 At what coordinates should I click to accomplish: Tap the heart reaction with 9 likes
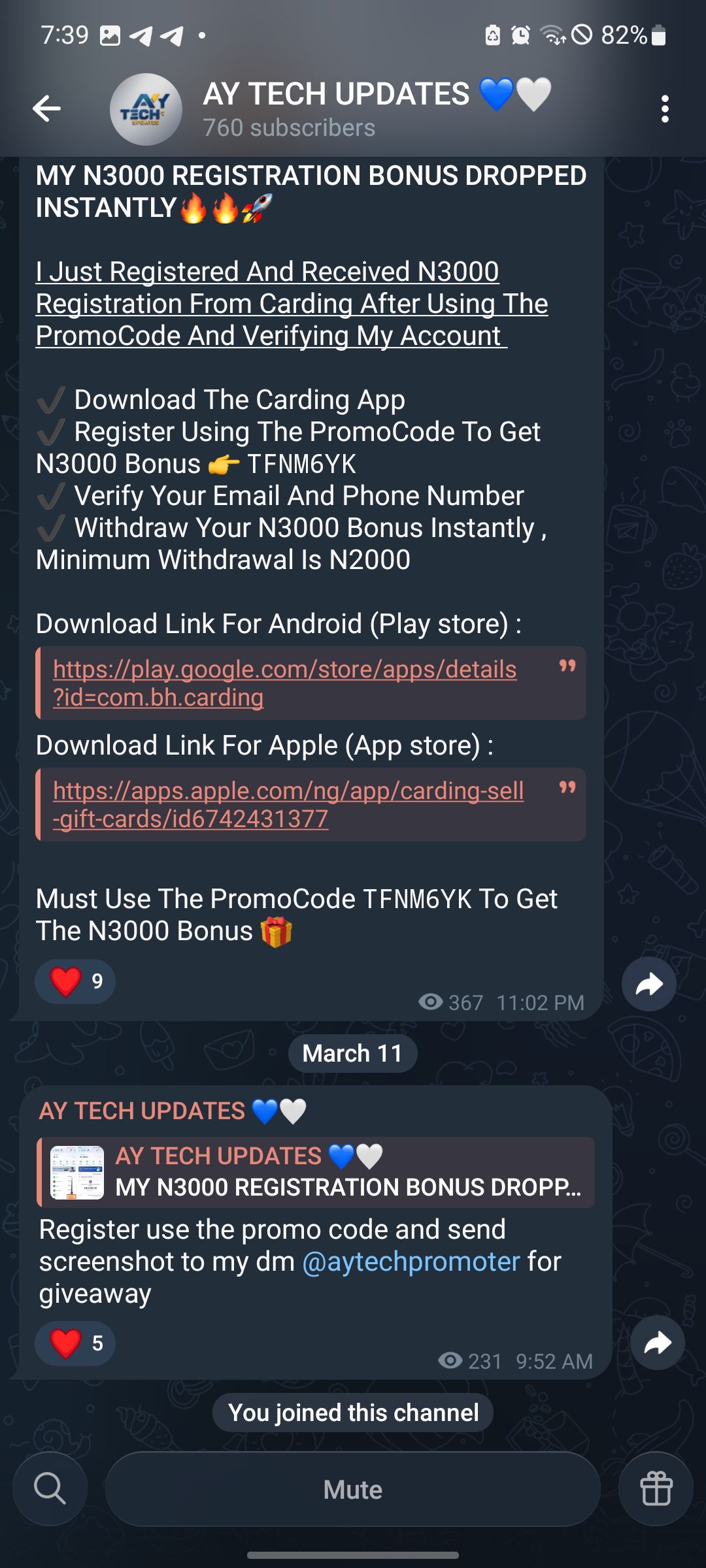coord(75,981)
